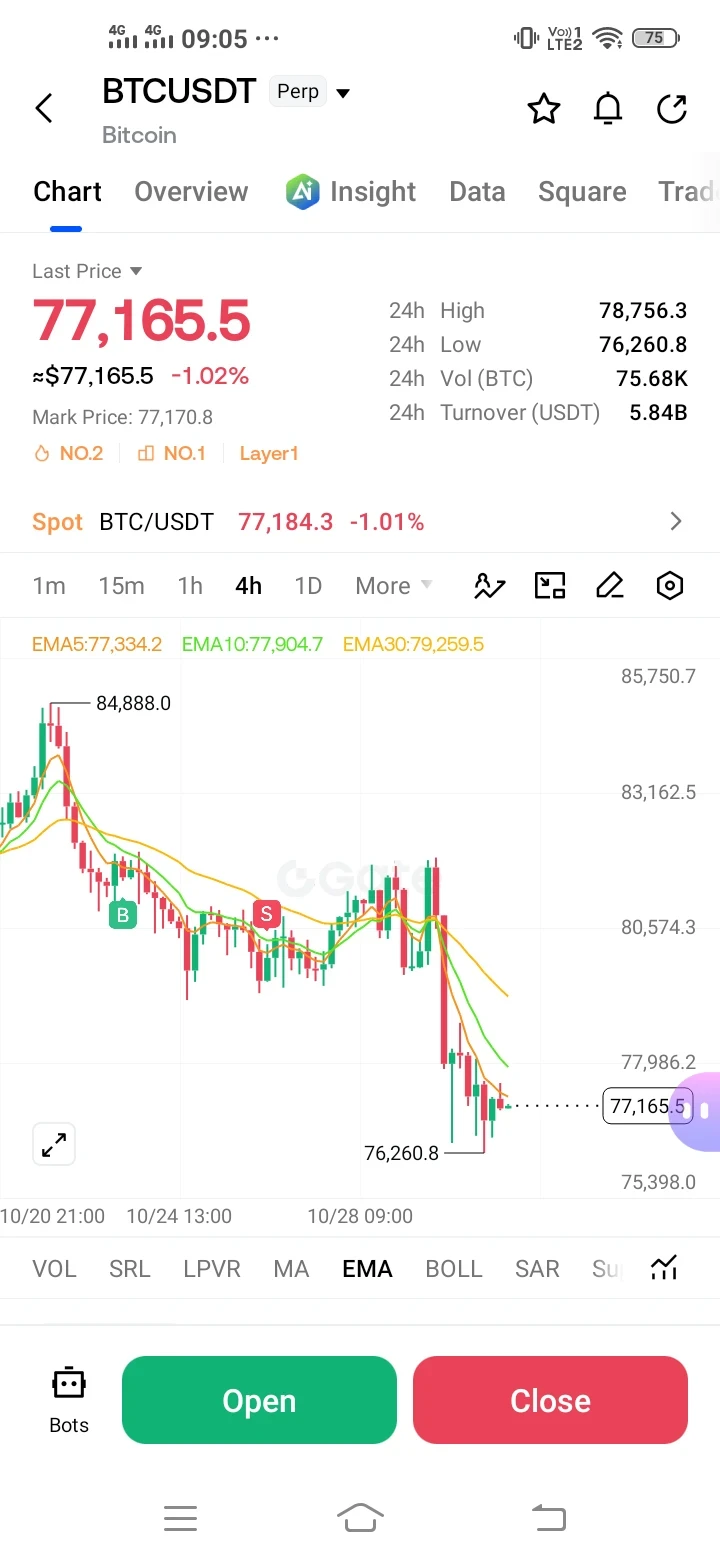Image resolution: width=720 pixels, height=1560 pixels.
Task: Switch to the Data tab
Action: point(477,192)
